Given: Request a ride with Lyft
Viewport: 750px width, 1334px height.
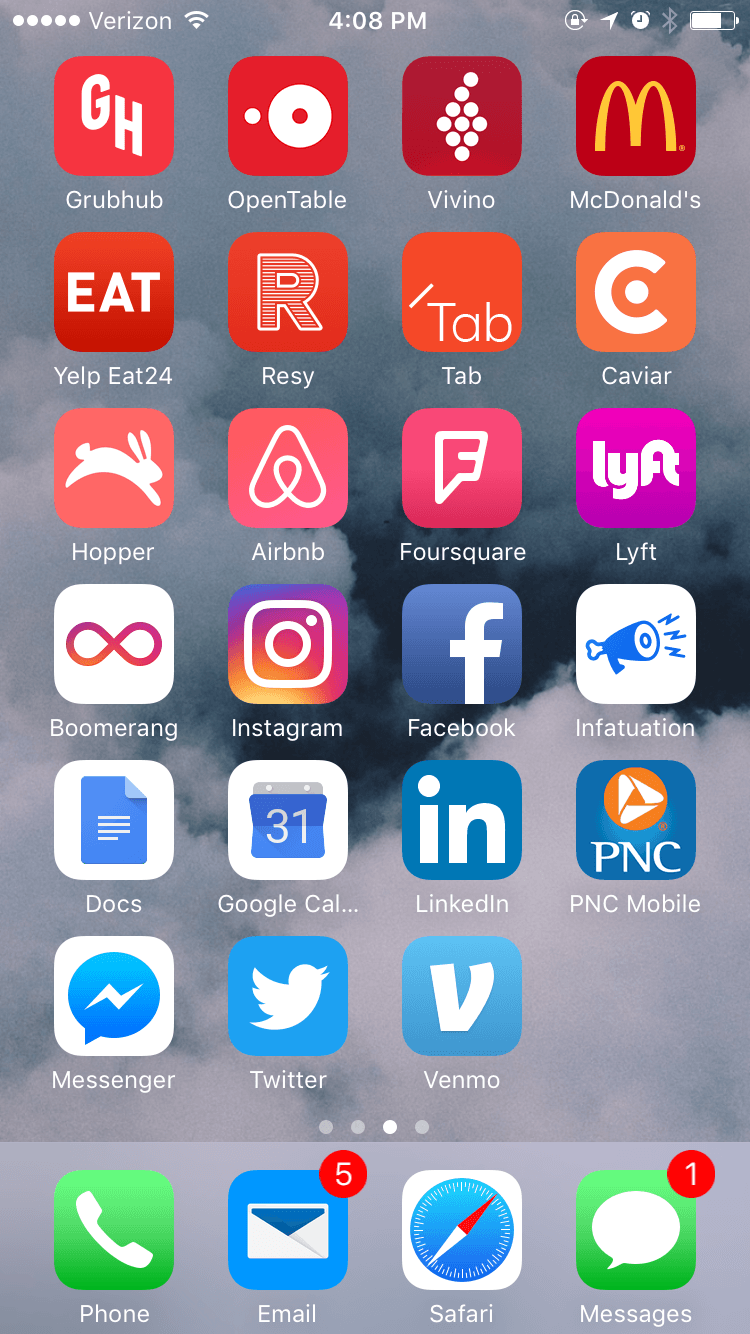Looking at the screenshot, I should click(635, 467).
